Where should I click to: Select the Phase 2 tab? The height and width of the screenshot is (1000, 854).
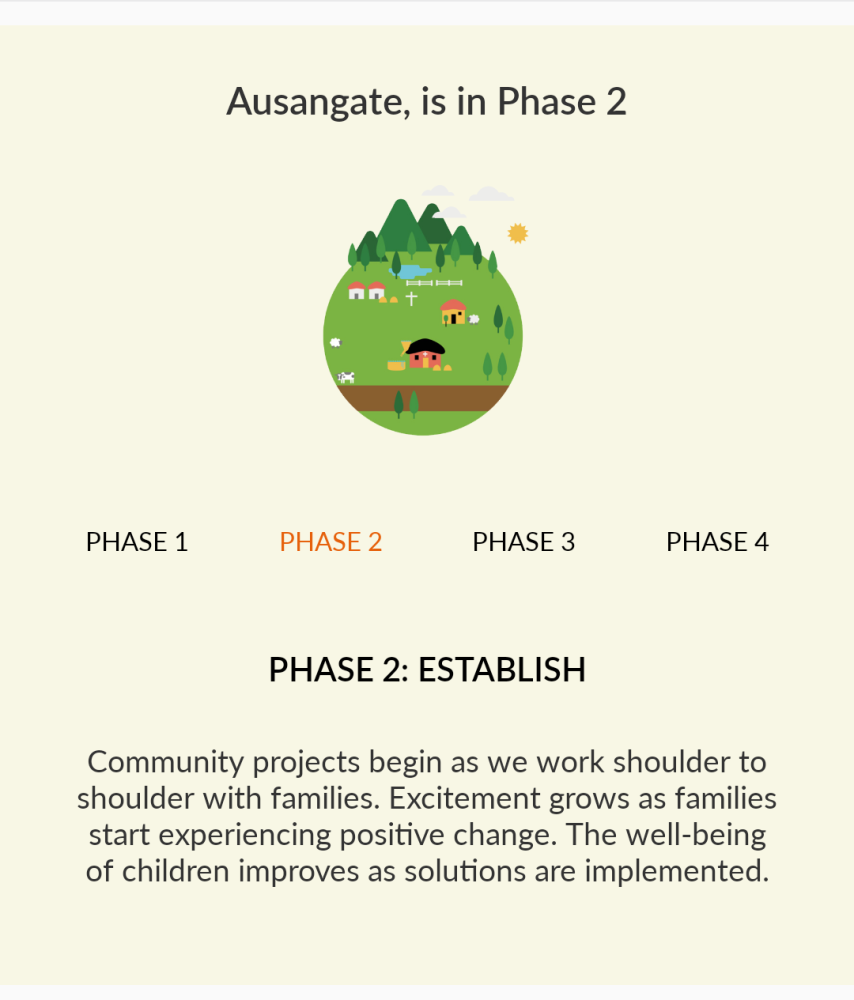(331, 542)
